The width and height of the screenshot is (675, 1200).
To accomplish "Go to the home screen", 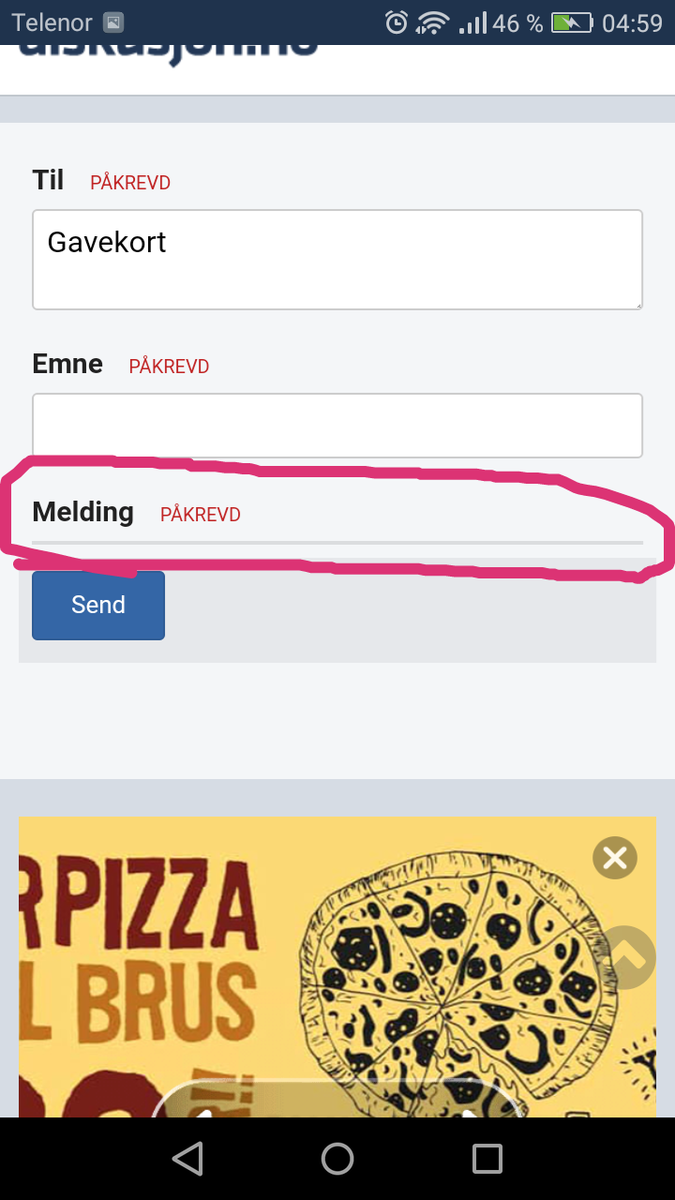I will coord(338,1158).
